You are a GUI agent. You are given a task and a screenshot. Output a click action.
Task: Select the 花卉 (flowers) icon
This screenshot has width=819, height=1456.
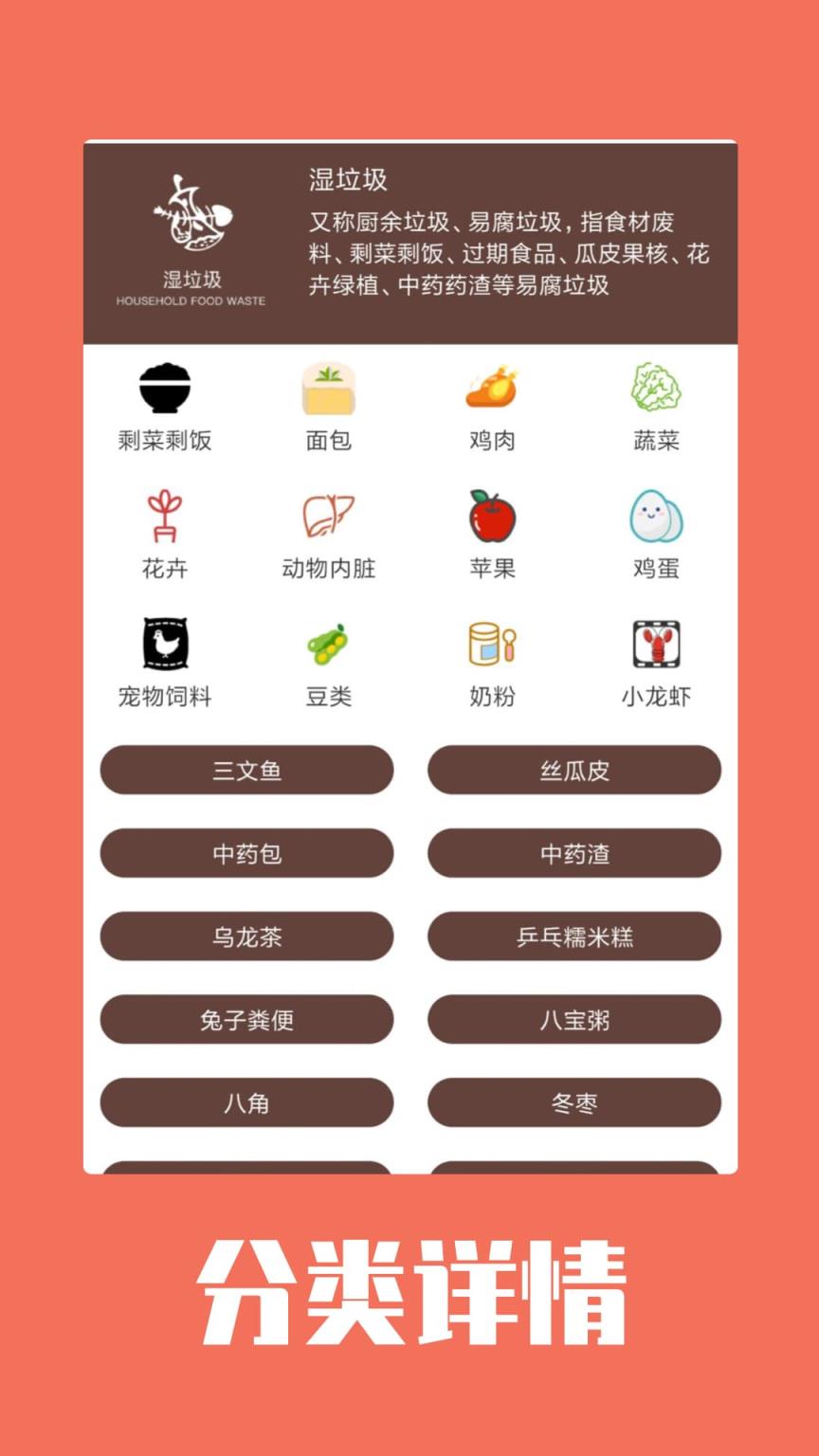click(x=166, y=518)
